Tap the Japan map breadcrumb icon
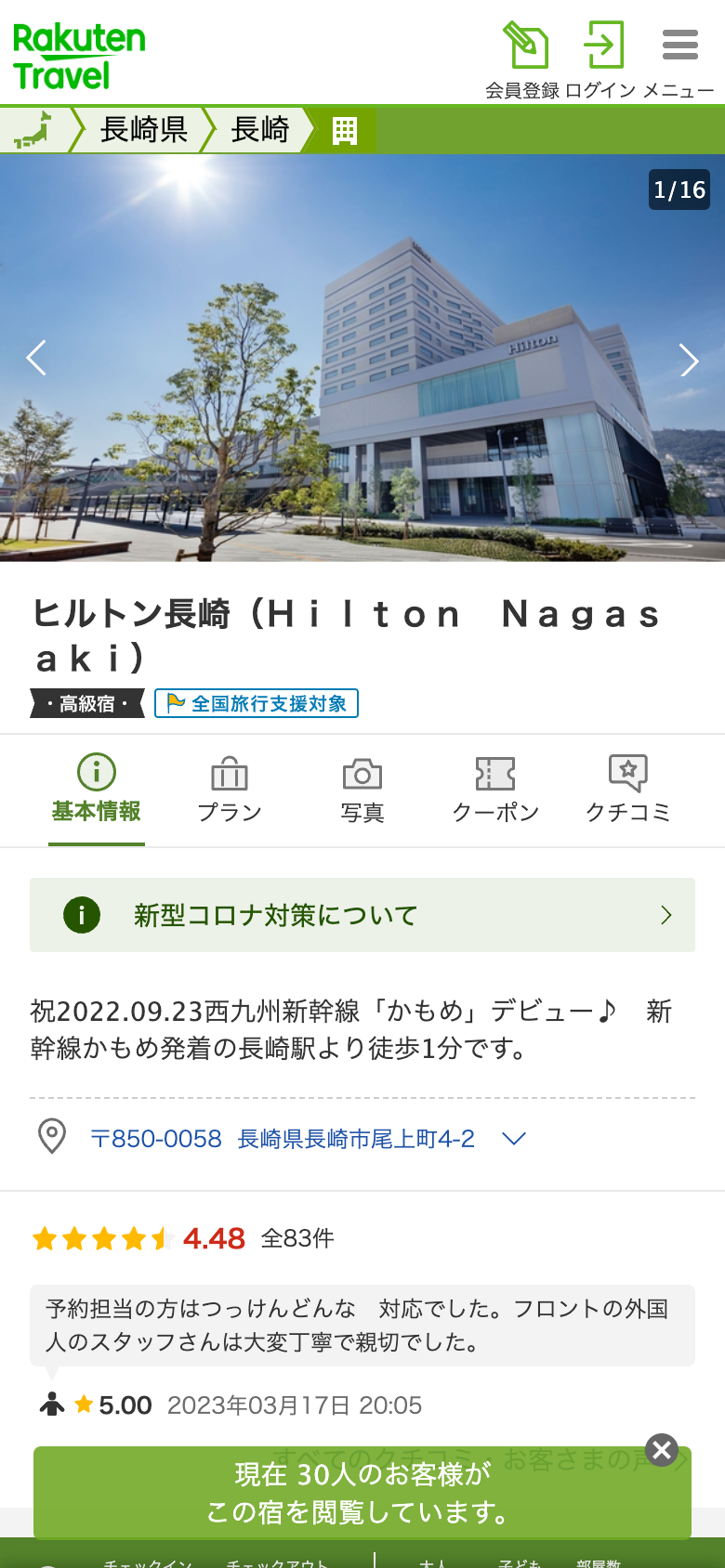Image resolution: width=725 pixels, height=1568 pixels. click(x=33, y=129)
